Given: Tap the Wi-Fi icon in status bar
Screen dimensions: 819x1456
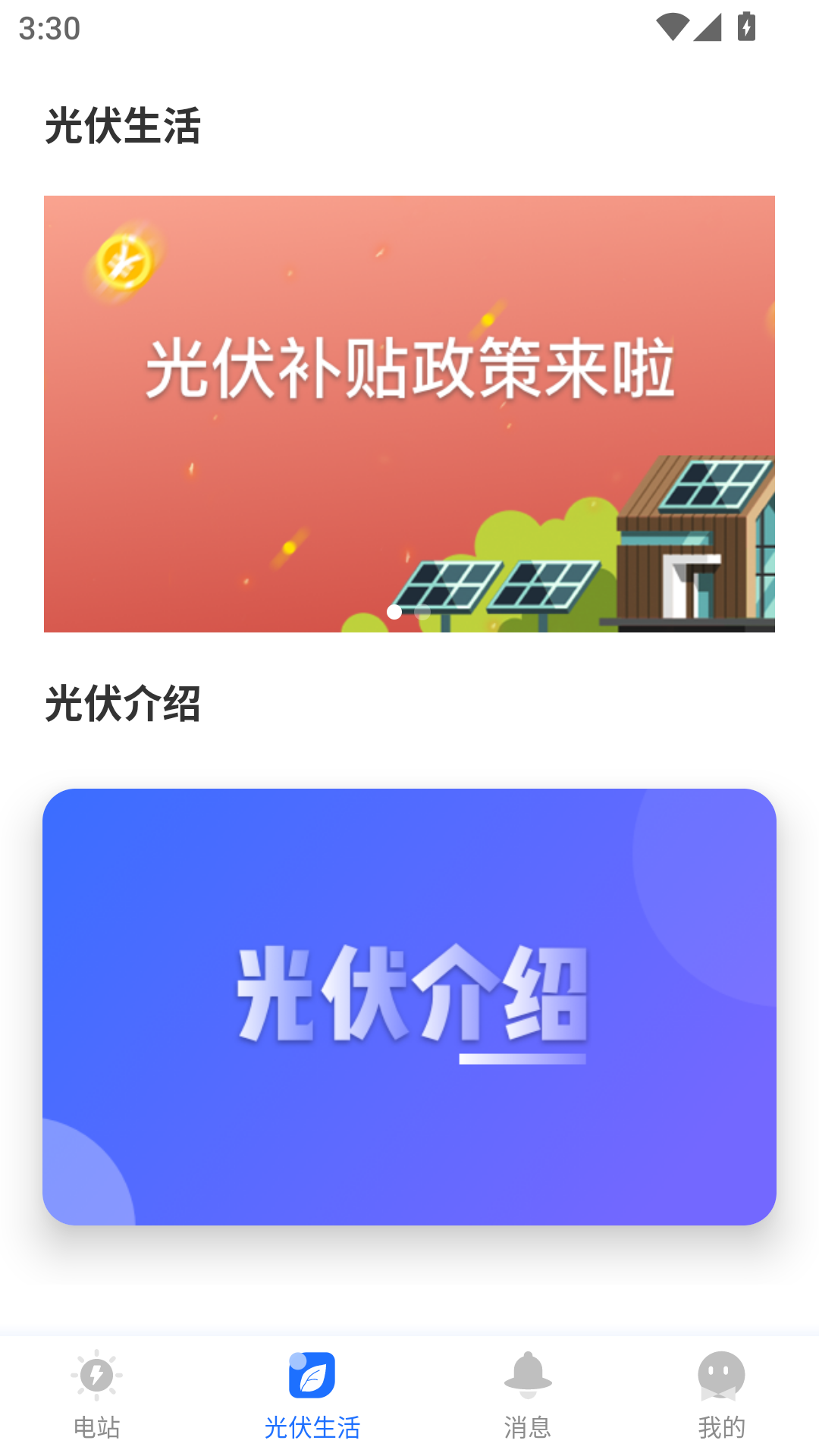Looking at the screenshot, I should (673, 27).
